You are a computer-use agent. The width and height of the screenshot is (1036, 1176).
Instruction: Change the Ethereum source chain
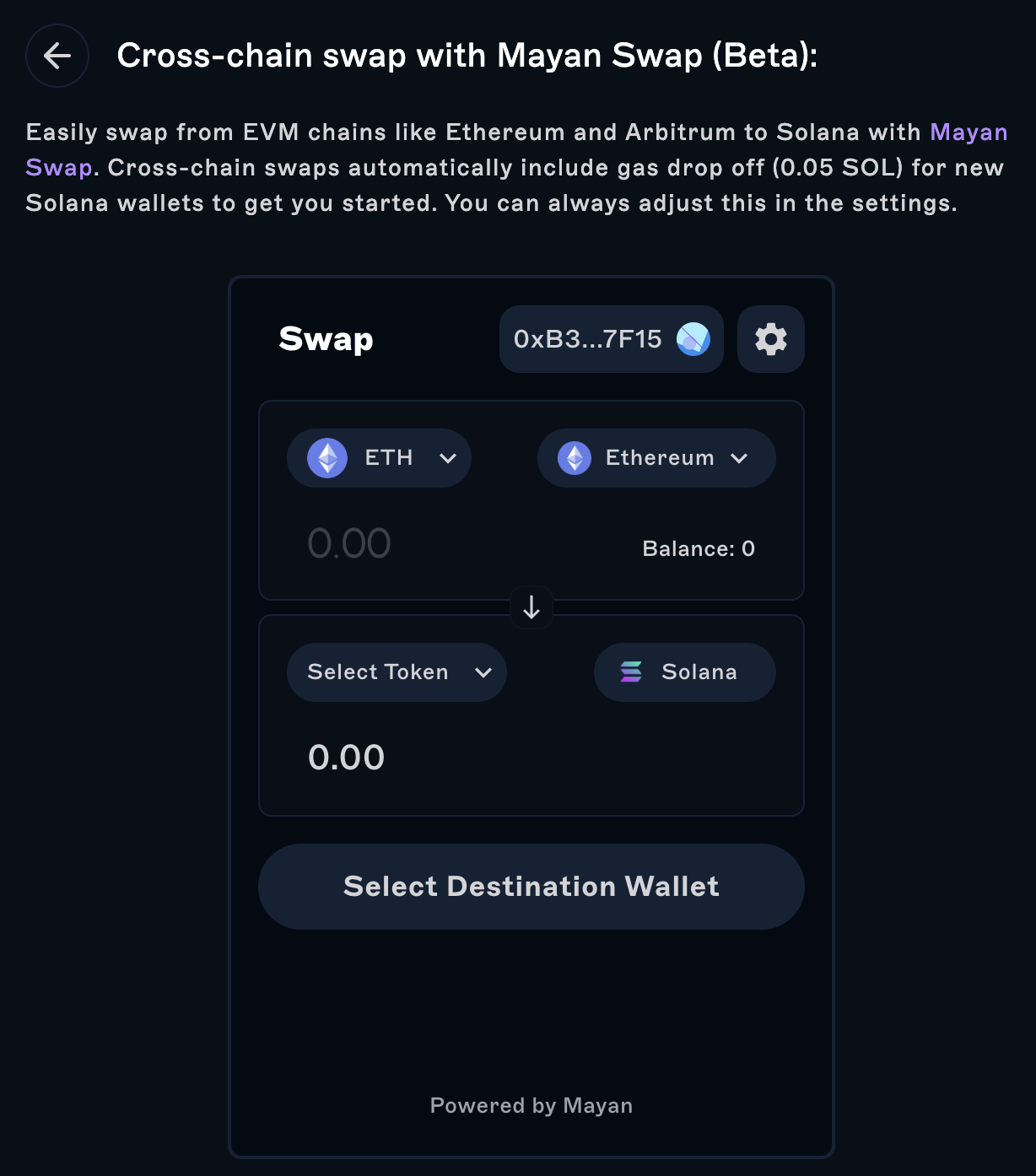(656, 458)
